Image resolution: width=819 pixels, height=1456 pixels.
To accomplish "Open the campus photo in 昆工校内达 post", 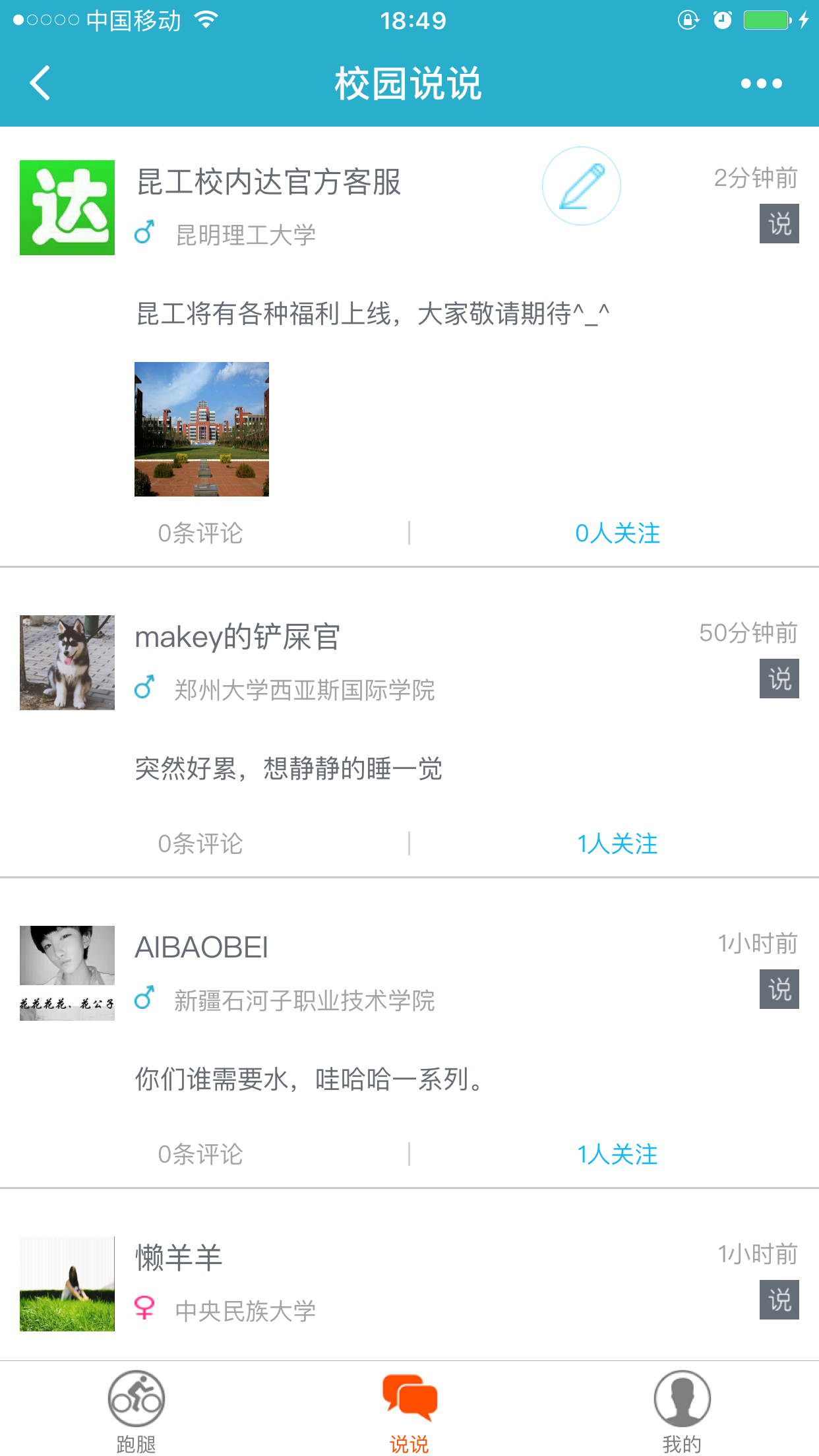I will (202, 429).
